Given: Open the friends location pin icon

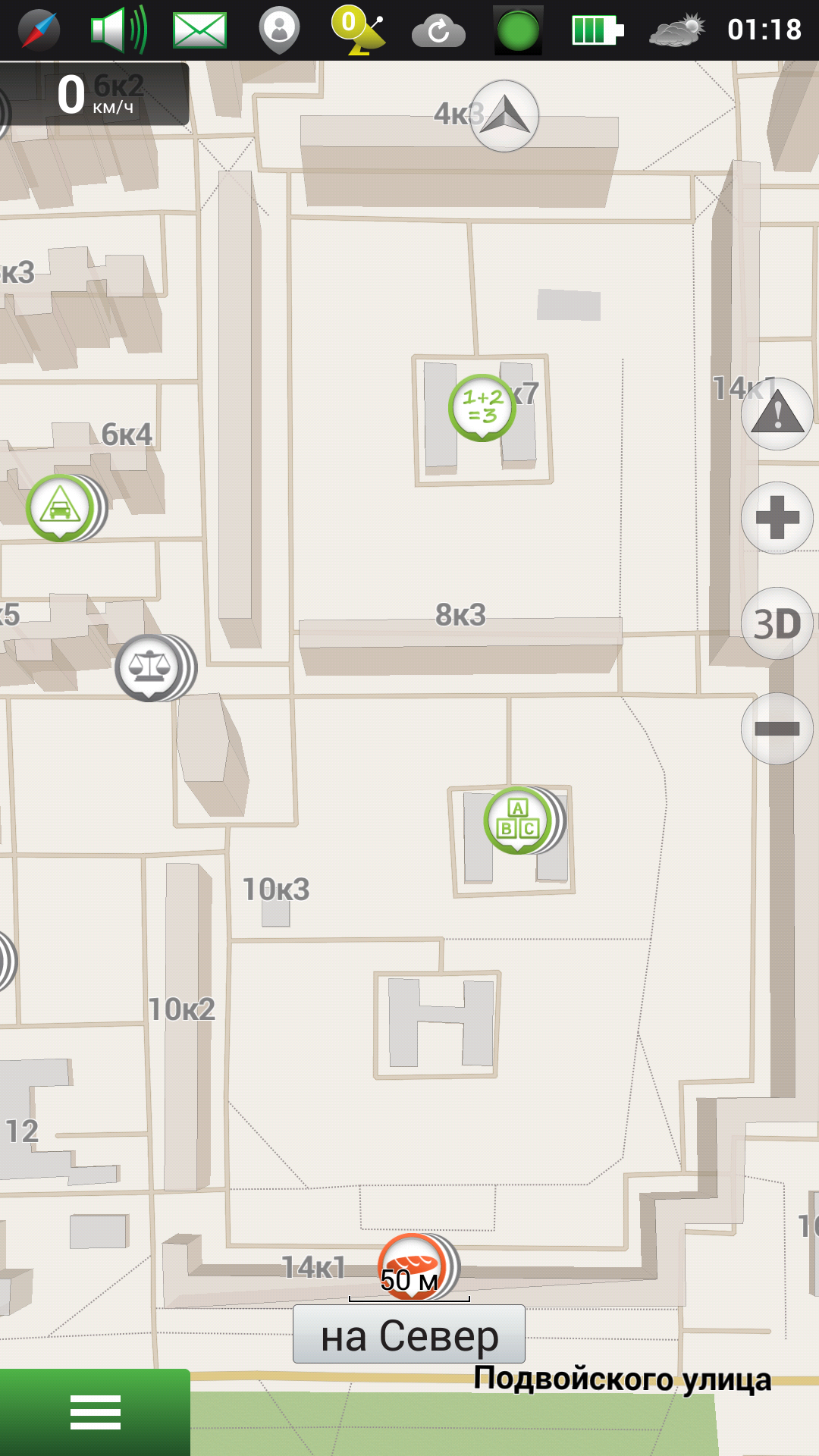Looking at the screenshot, I should click(279, 30).
